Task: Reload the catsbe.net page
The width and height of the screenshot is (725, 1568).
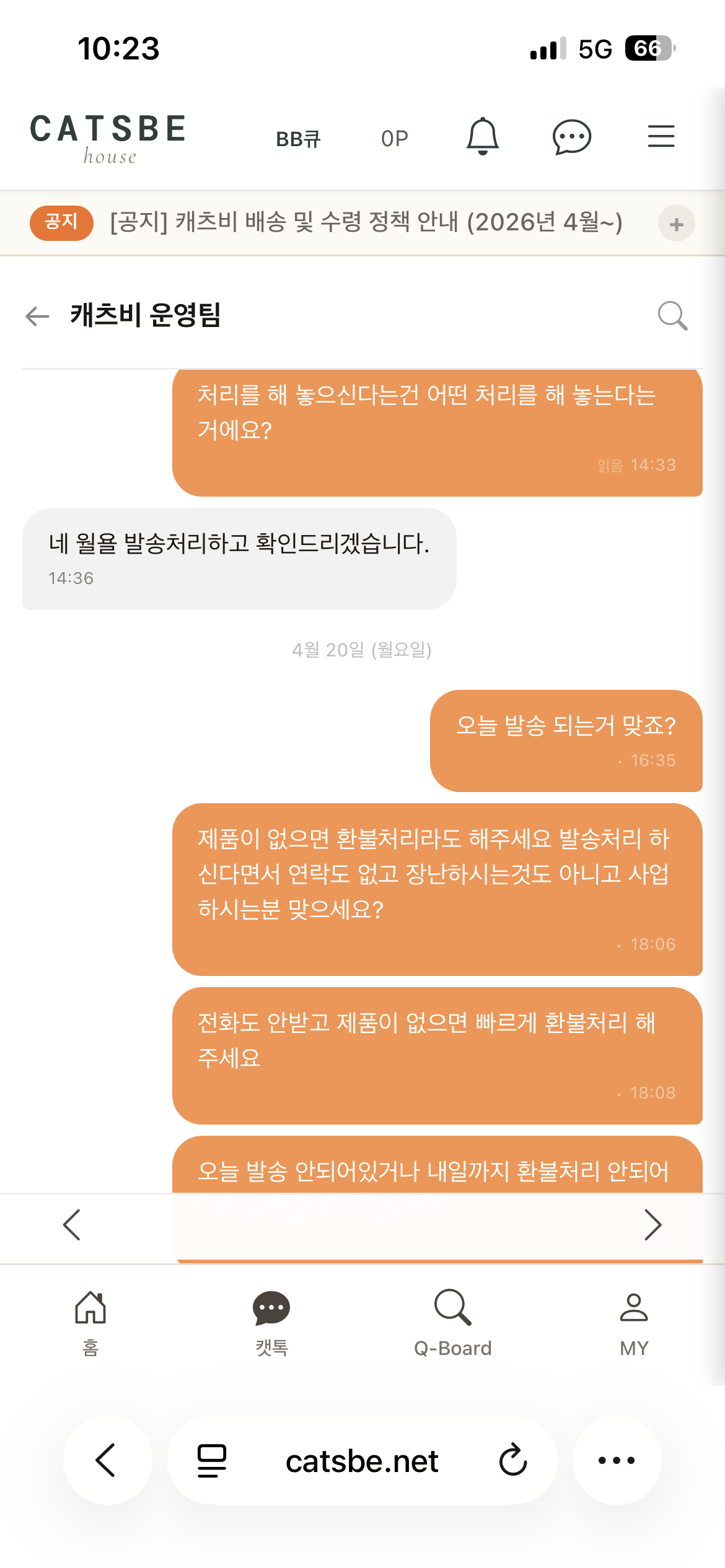Action: (513, 1460)
